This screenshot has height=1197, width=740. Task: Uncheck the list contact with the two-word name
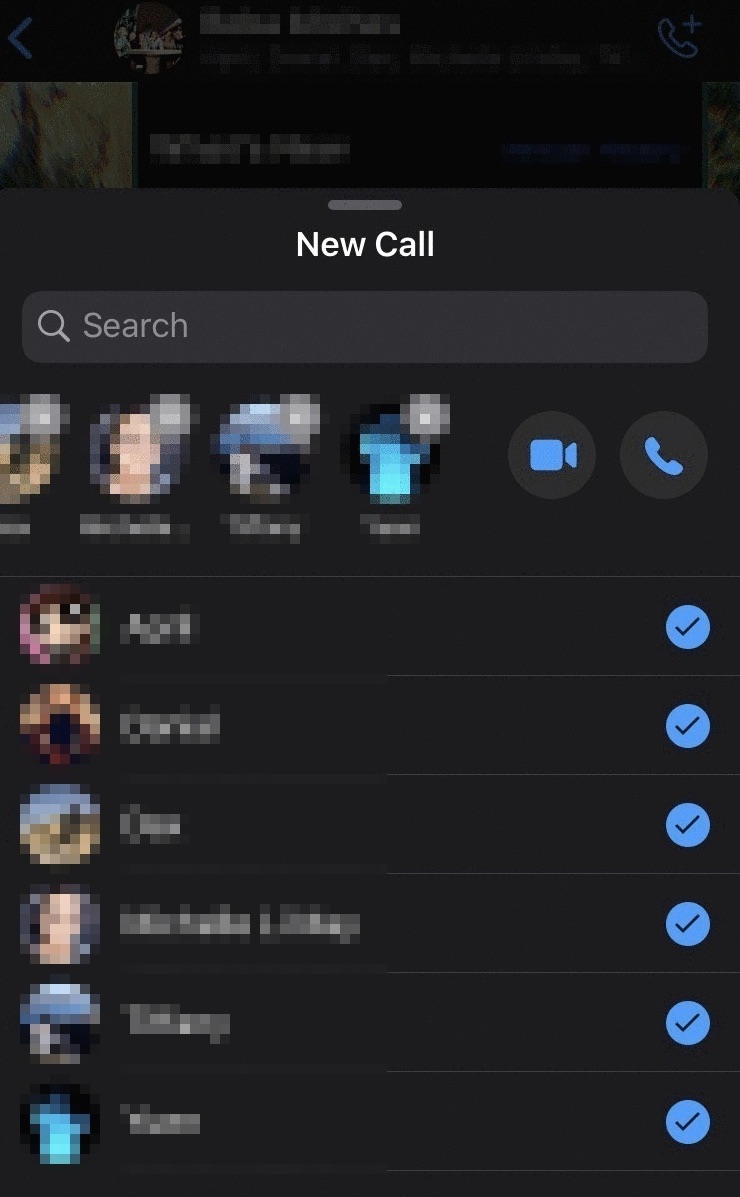pos(688,924)
